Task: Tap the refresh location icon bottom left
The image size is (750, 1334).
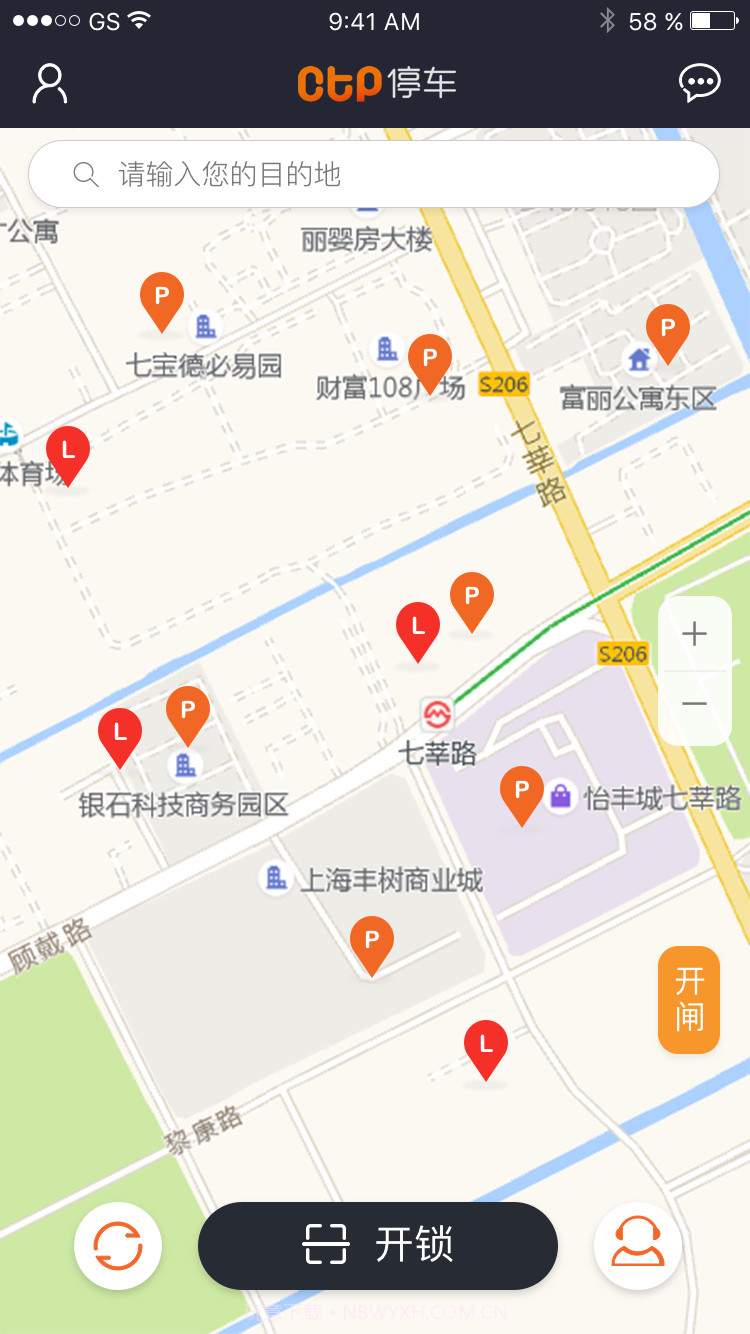Action: (117, 1246)
